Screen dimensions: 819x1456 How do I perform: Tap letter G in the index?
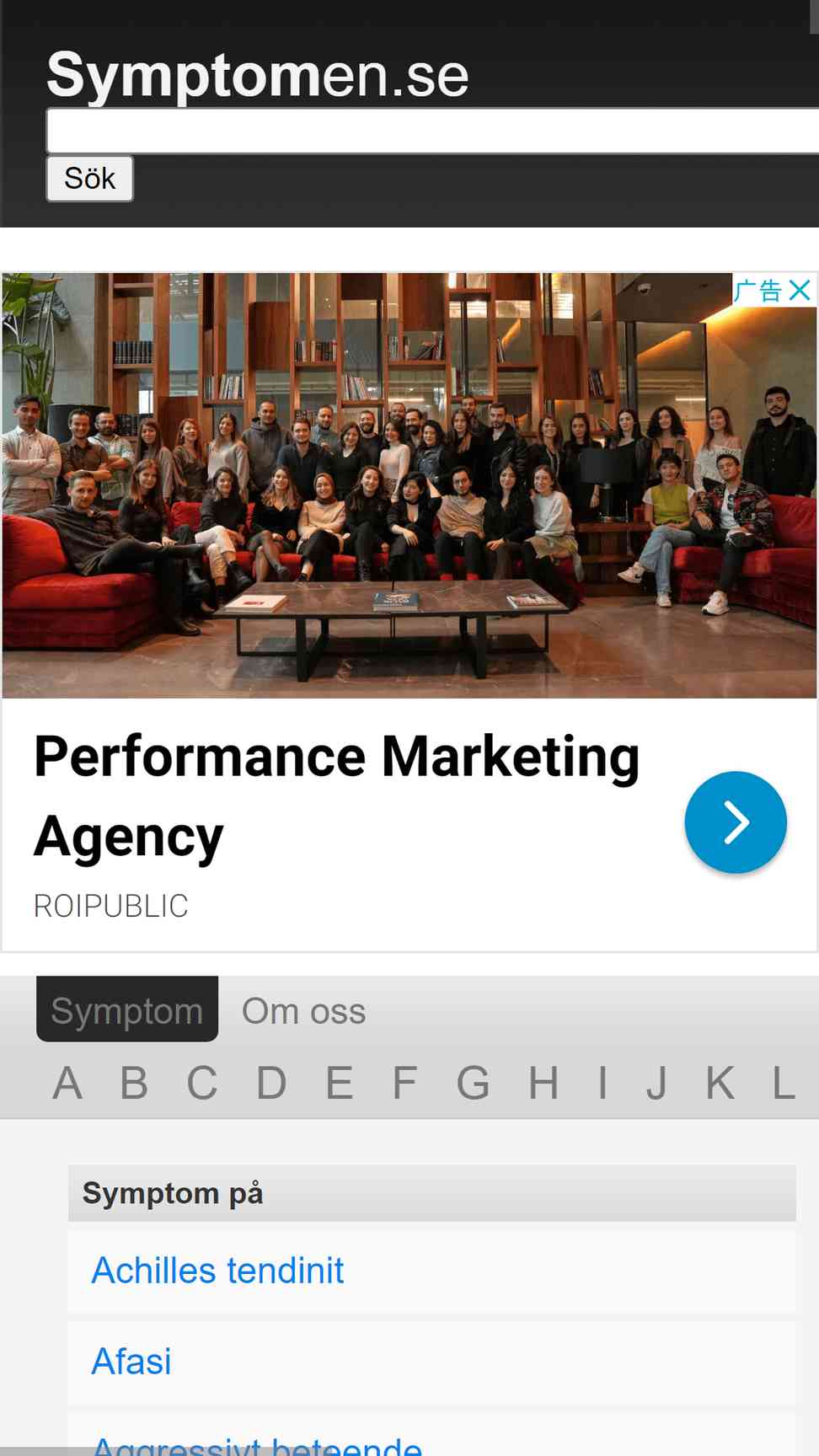click(x=473, y=1084)
